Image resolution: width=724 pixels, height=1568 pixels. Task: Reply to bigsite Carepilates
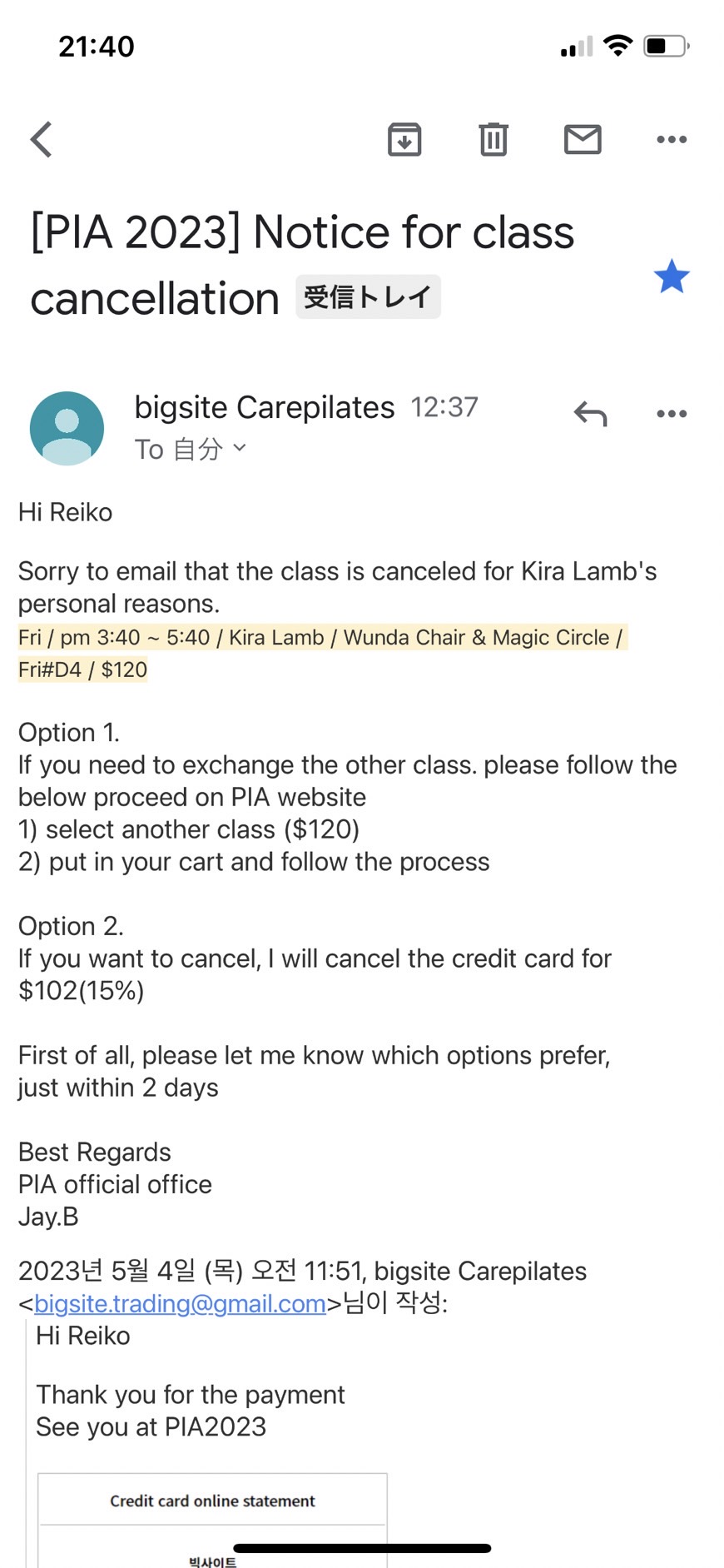tap(590, 413)
